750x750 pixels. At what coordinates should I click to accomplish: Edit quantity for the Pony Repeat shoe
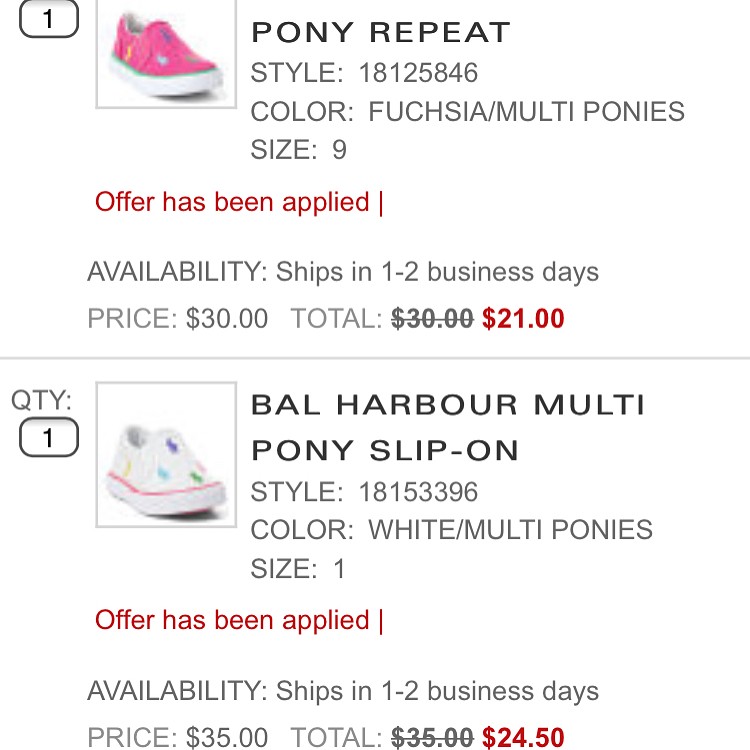tap(48, 19)
